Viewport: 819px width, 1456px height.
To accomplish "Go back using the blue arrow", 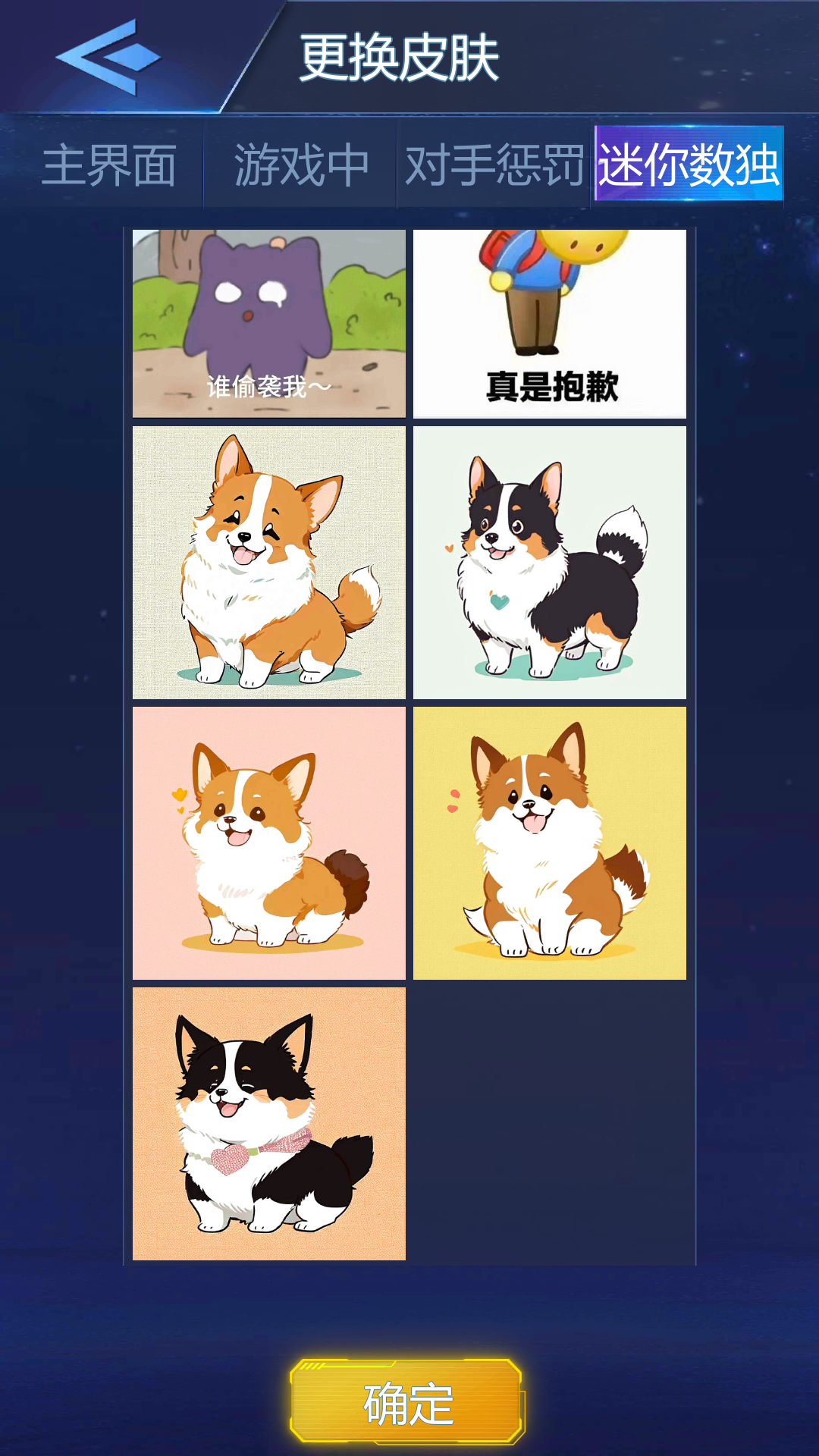I will (108, 57).
